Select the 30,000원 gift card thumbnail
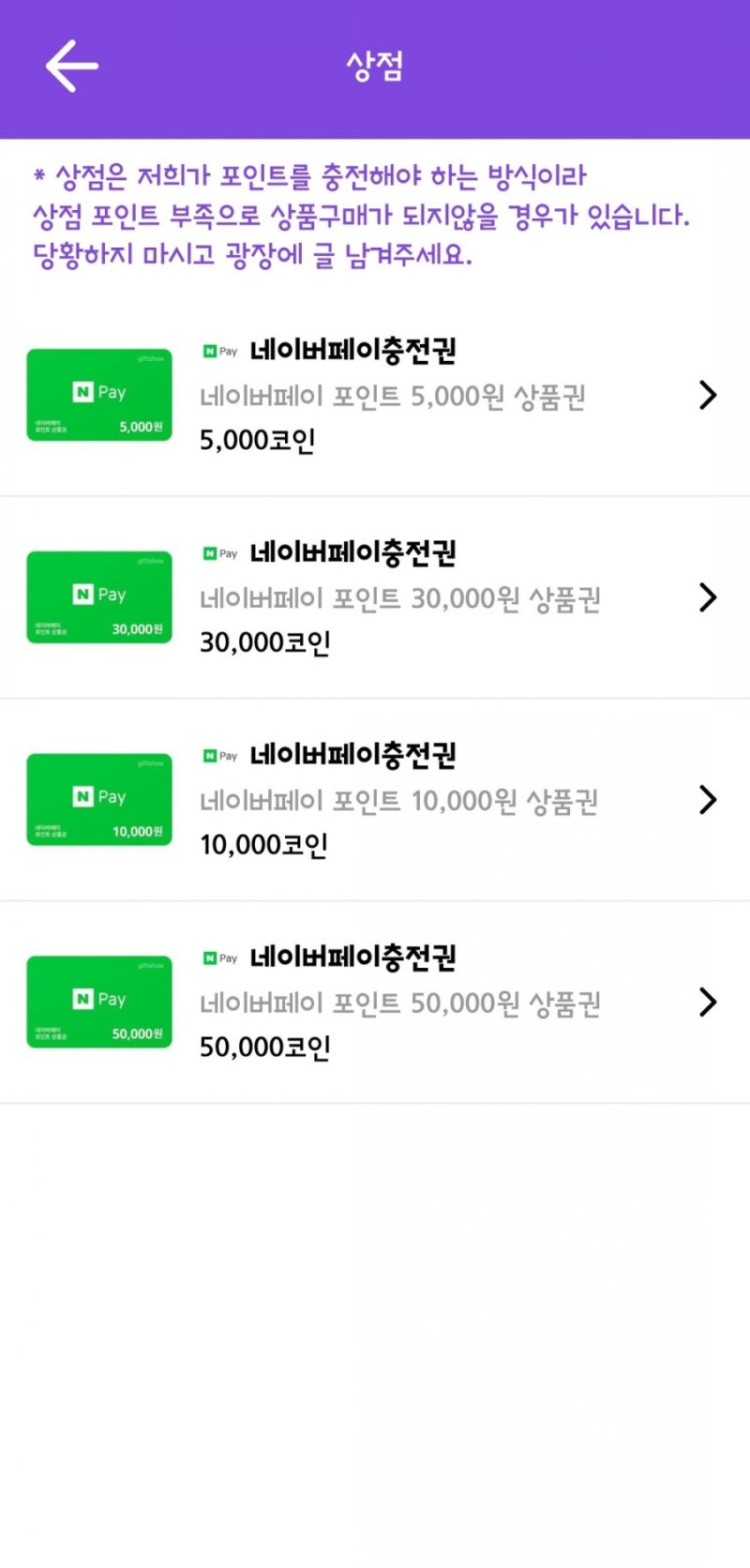 98,597
